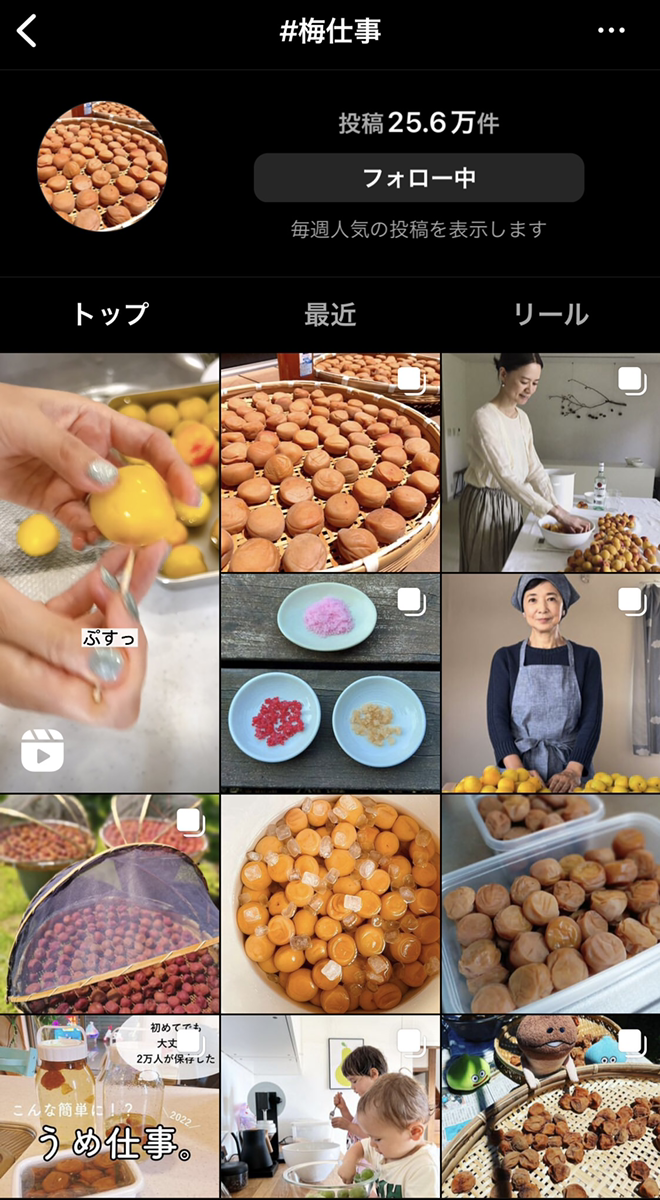The image size is (660, 1200).
Task: Open the post of plums with rock sugar
Action: coord(330,904)
